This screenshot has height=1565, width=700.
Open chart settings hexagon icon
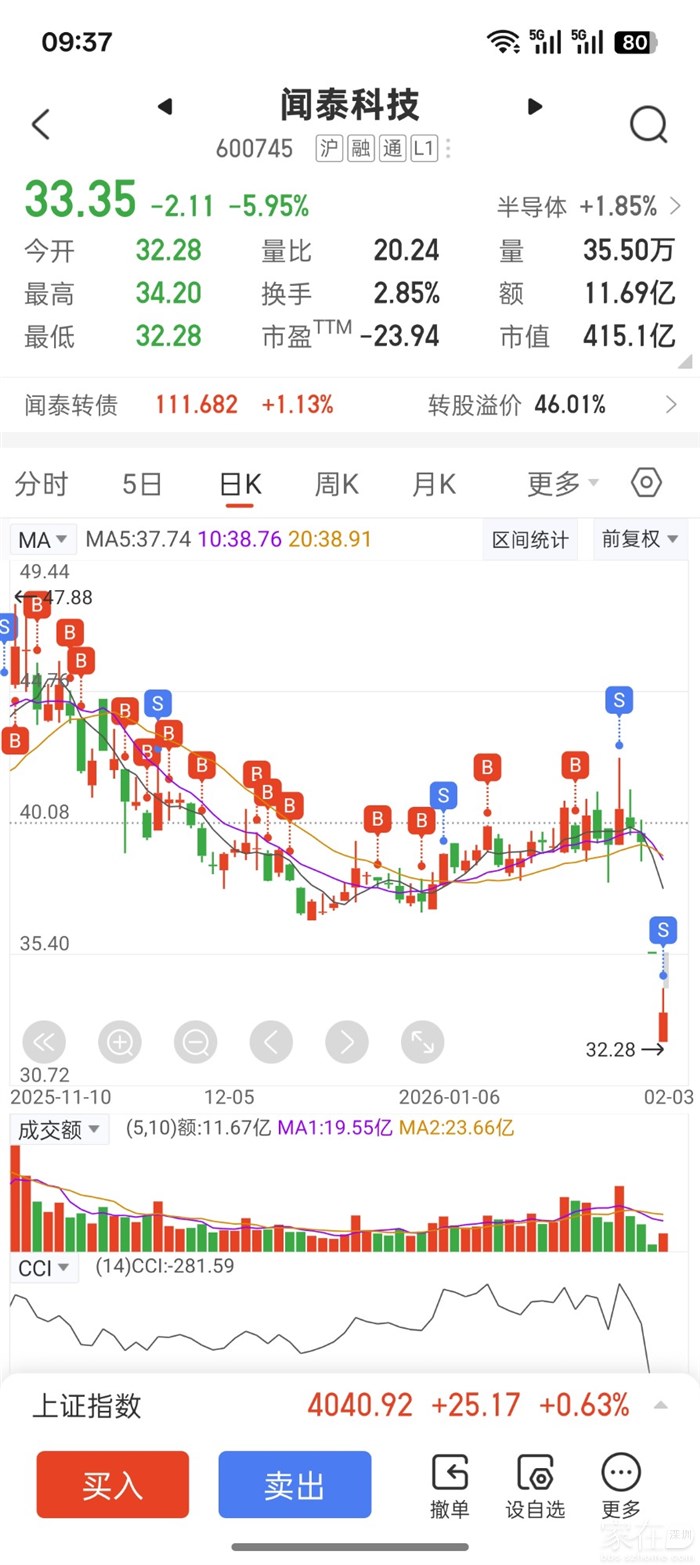point(647,483)
